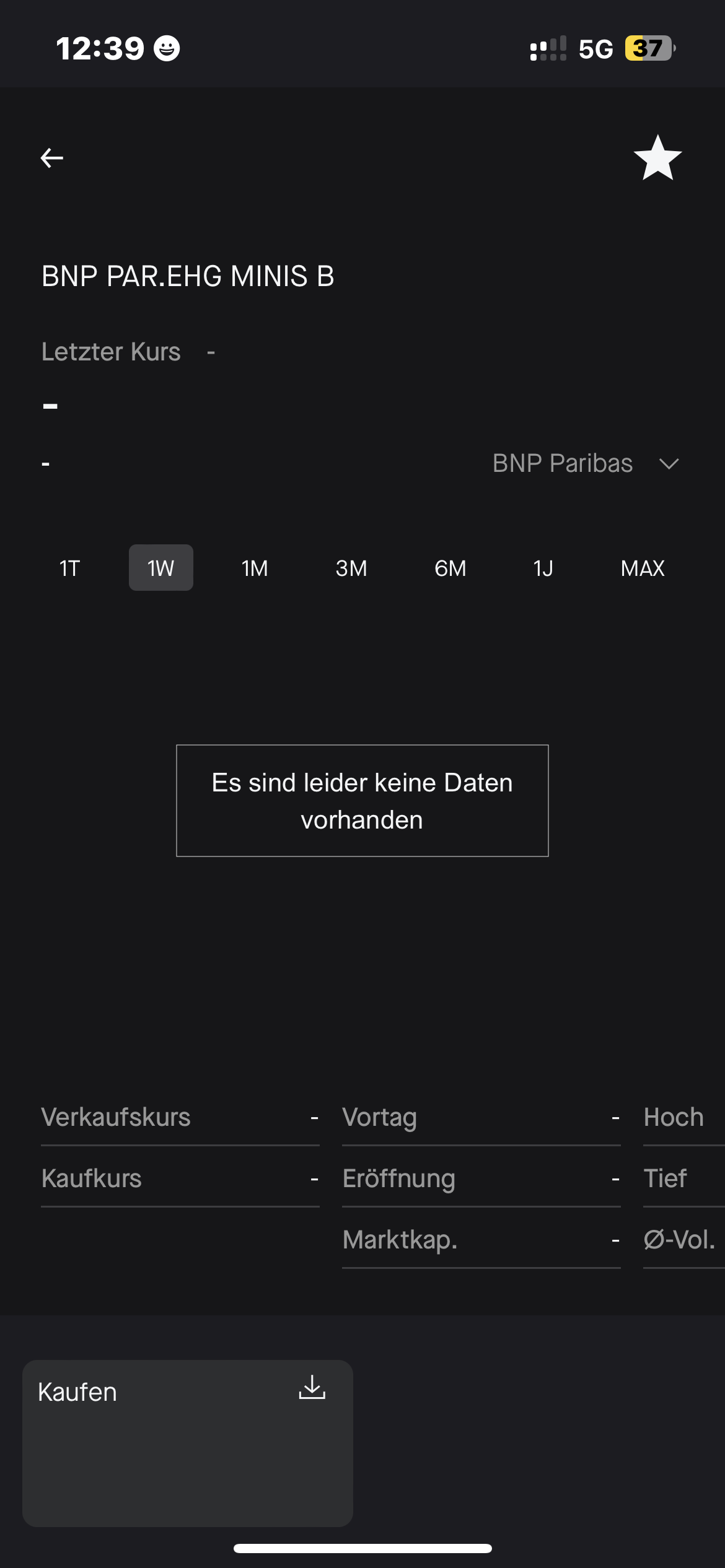Select the 1W chart range

coord(161,568)
